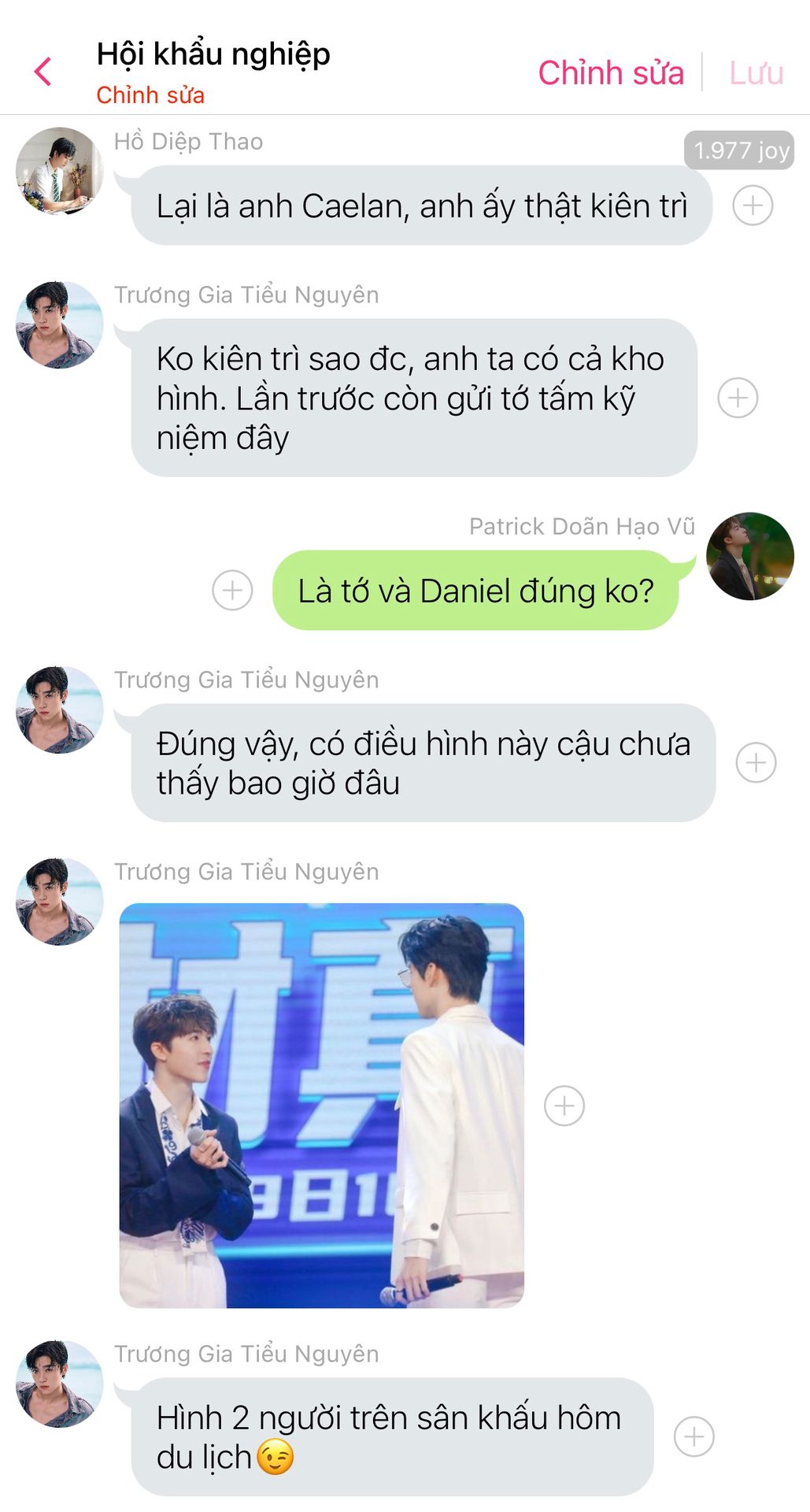Tap Hồ Diệp Thao's avatar
The image size is (810, 1512).
pyautogui.click(x=60, y=171)
